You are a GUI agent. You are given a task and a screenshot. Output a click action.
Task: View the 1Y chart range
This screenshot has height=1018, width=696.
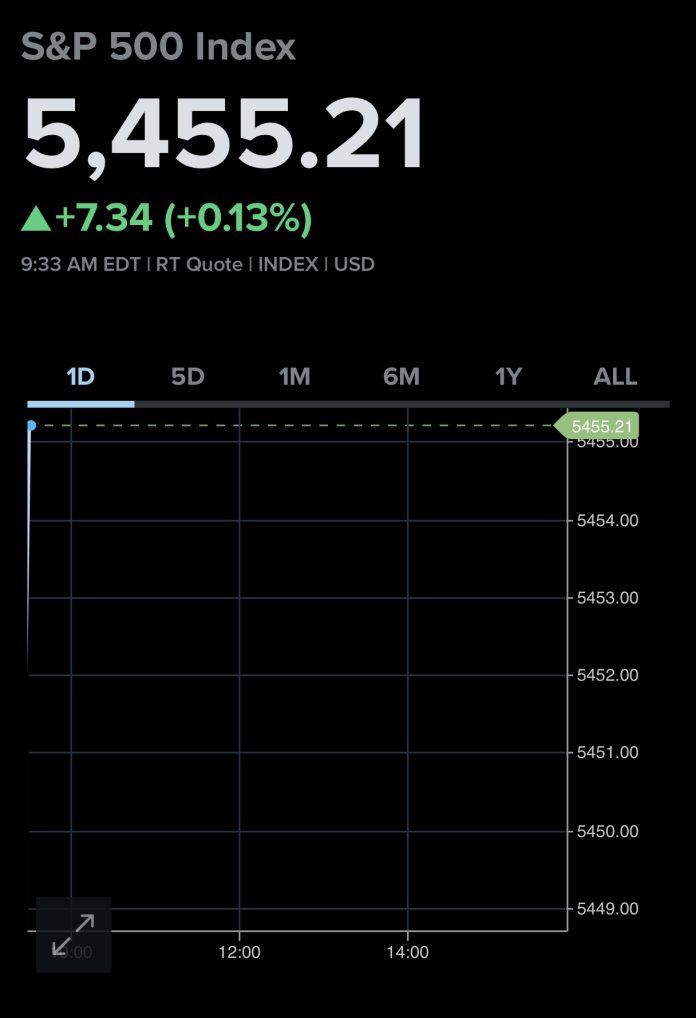(x=508, y=377)
